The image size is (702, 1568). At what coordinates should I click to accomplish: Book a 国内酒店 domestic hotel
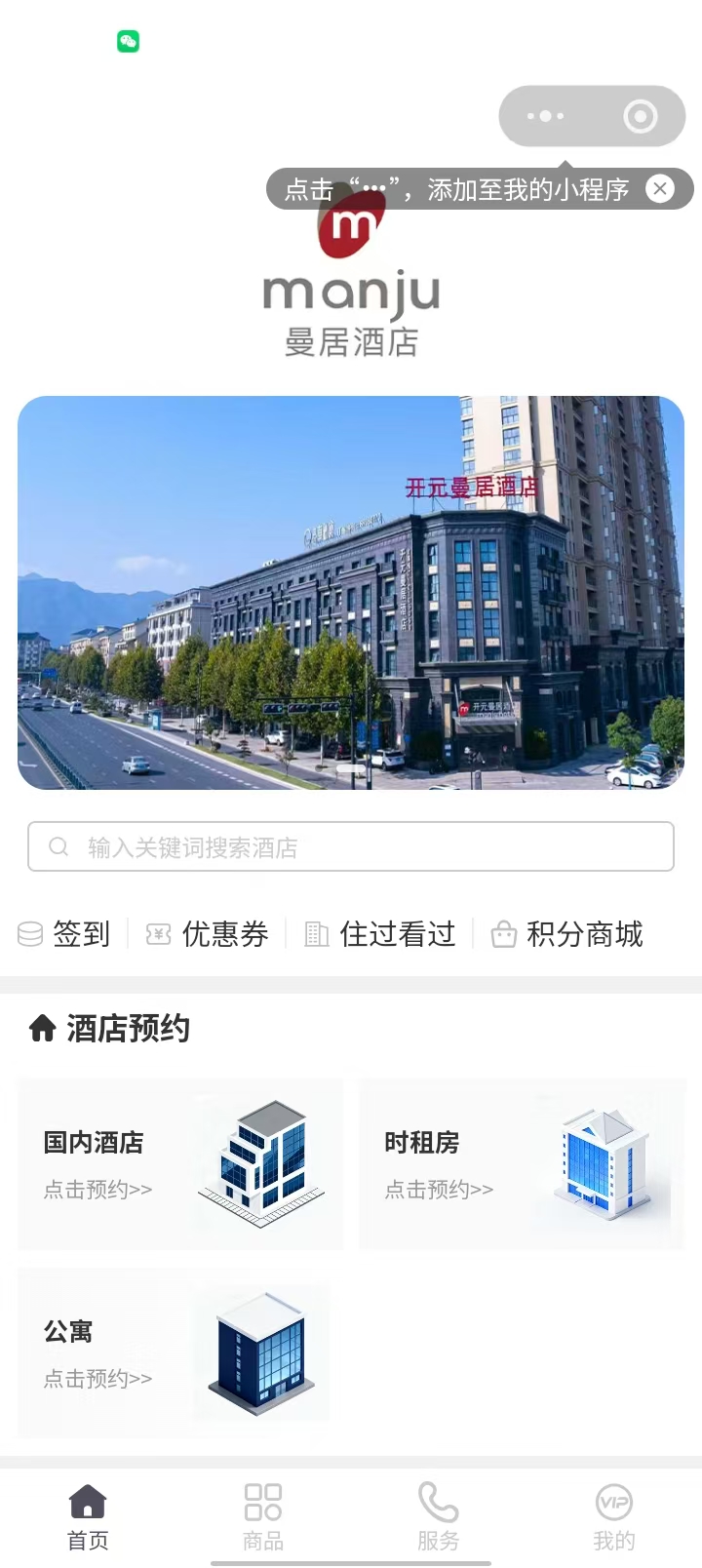click(x=180, y=1163)
